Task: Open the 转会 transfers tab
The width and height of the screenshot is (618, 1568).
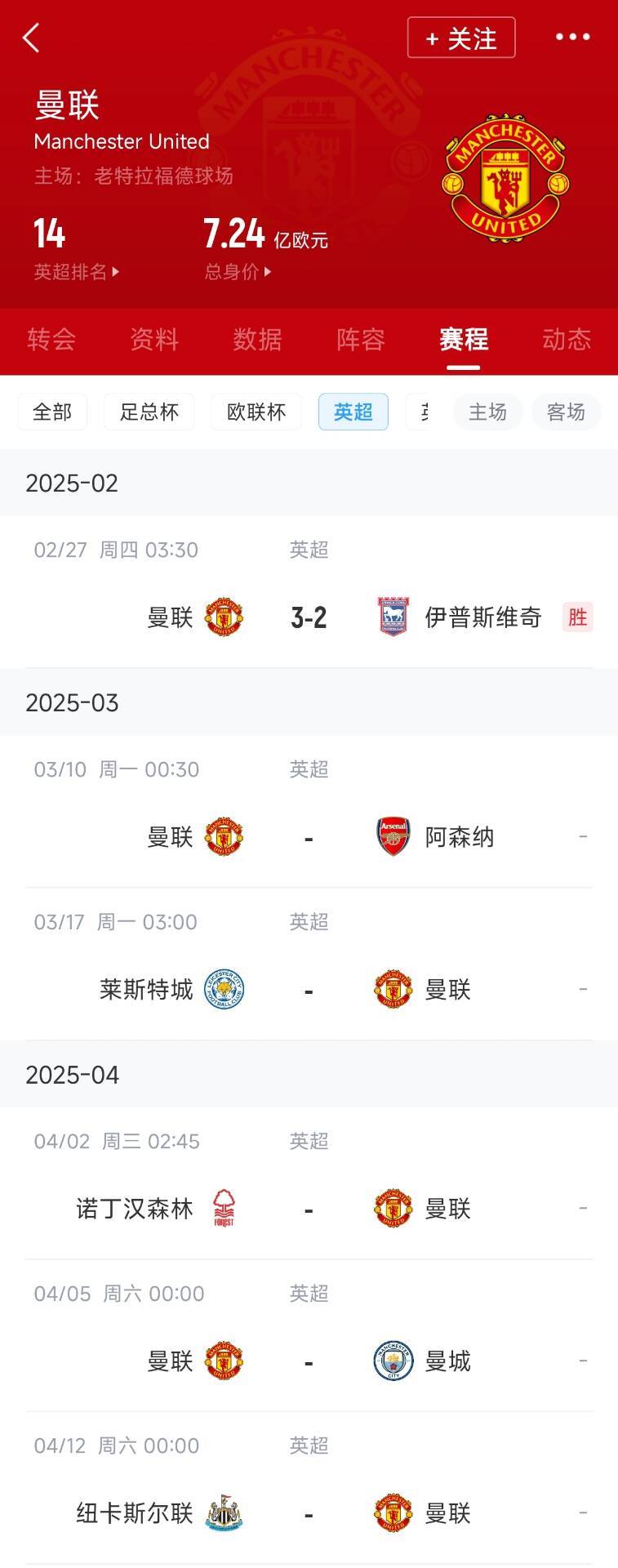Action: (x=51, y=340)
